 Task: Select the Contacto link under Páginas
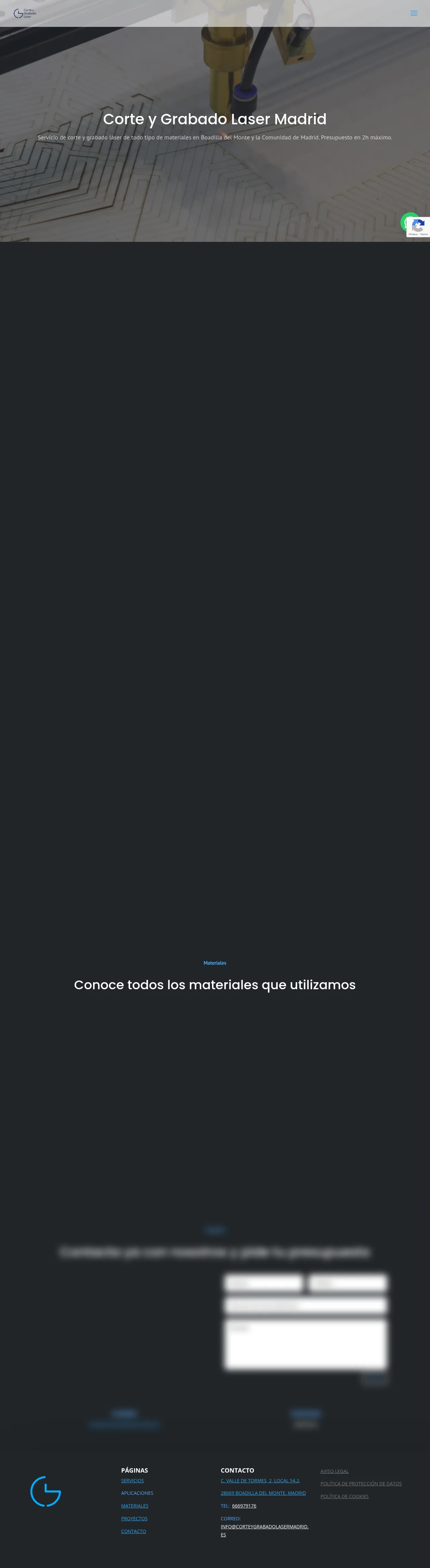point(133,1531)
